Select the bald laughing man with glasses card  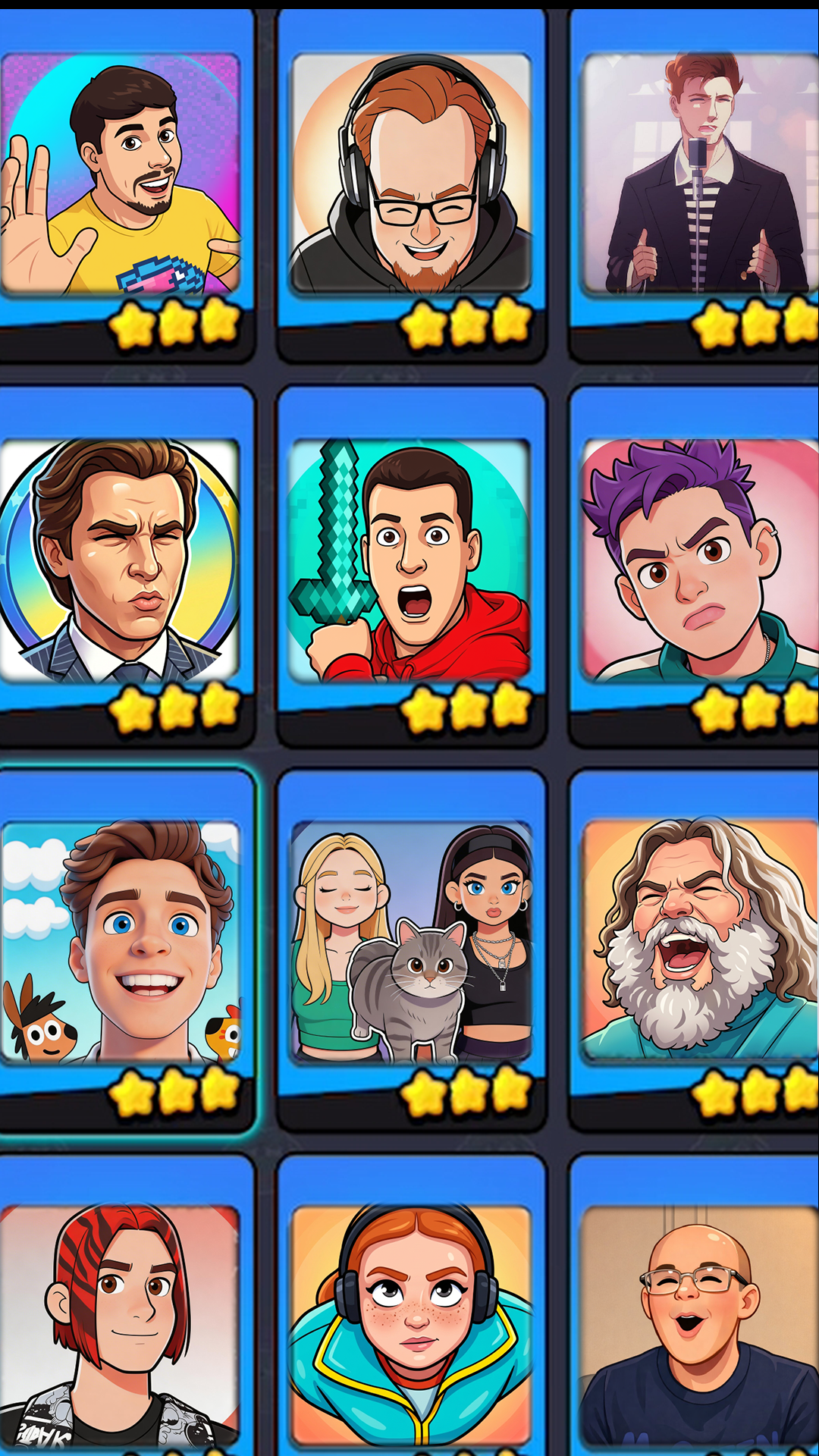(695, 1306)
